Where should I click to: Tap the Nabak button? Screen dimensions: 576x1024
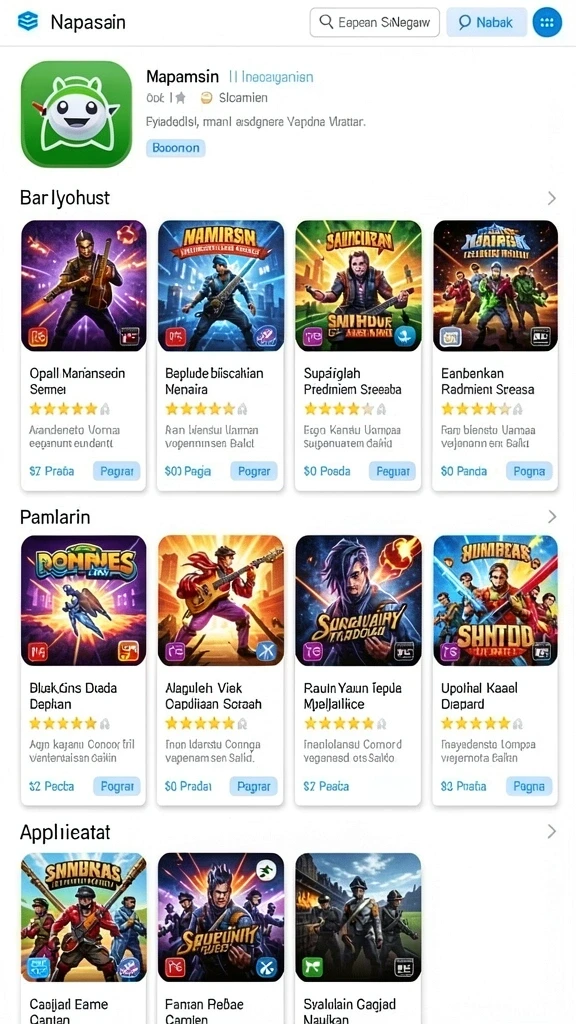487,22
